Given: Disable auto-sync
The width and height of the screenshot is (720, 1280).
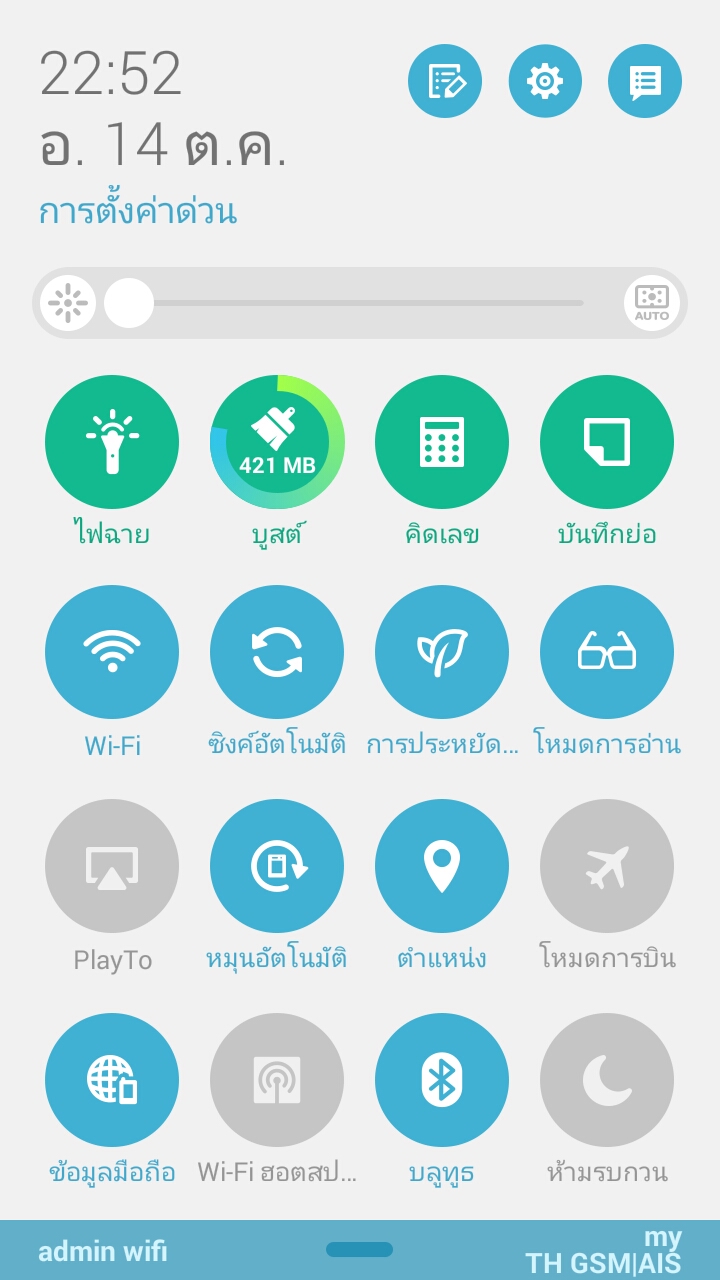Looking at the screenshot, I should tap(277, 652).
